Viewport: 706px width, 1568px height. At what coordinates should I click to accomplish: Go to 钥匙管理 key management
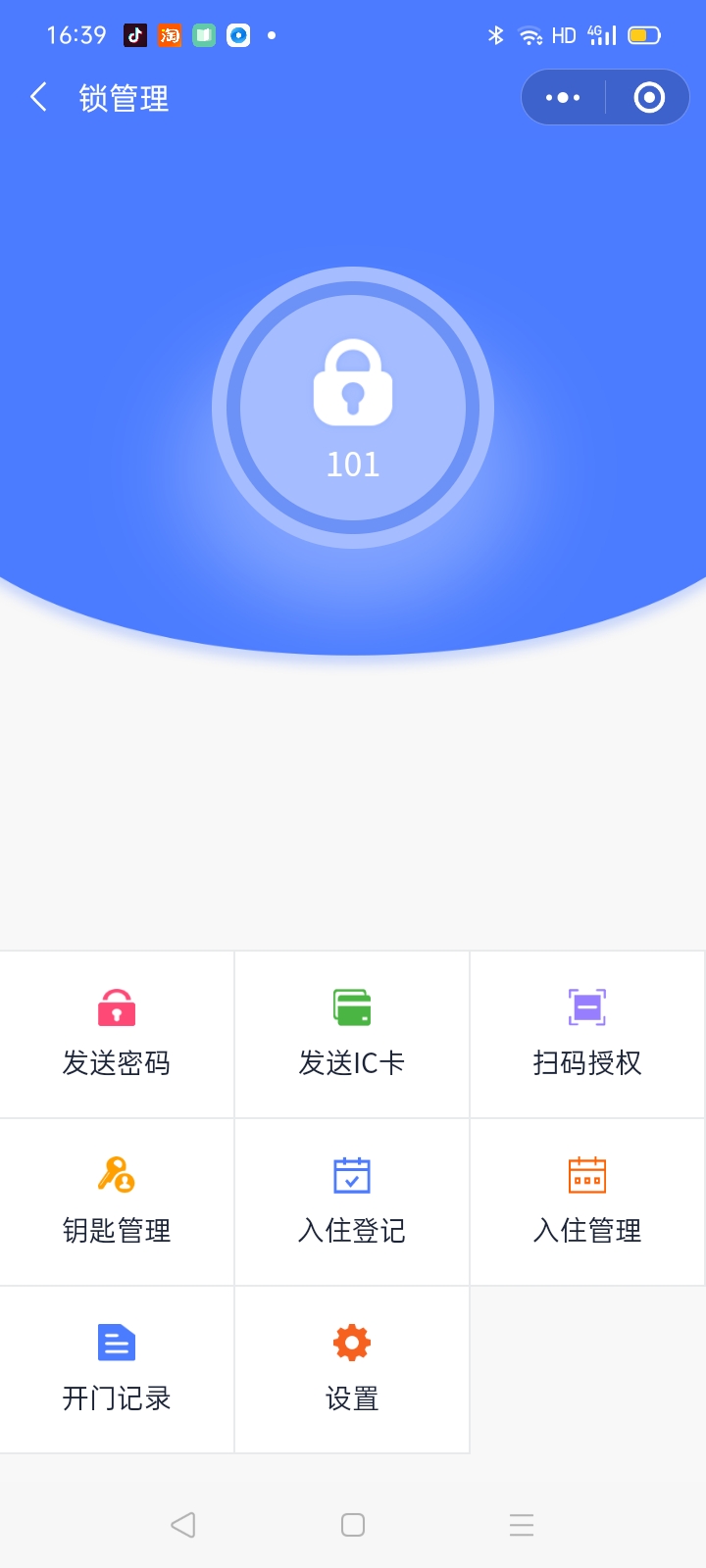click(117, 1201)
